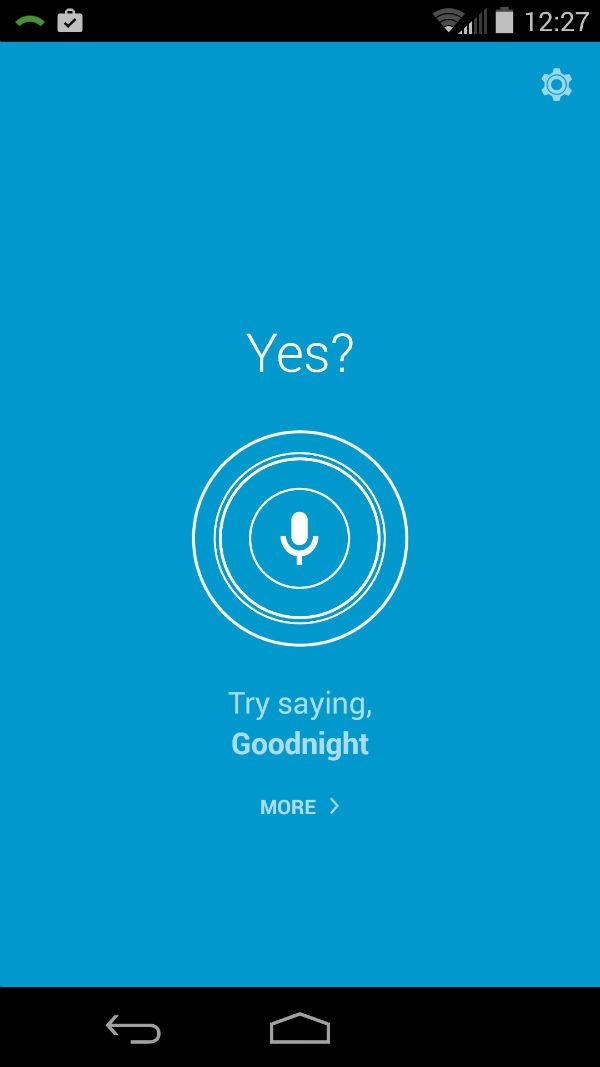The image size is (600, 1067).
Task: Show MORE voice command suggestions
Action: pyautogui.click(x=300, y=806)
